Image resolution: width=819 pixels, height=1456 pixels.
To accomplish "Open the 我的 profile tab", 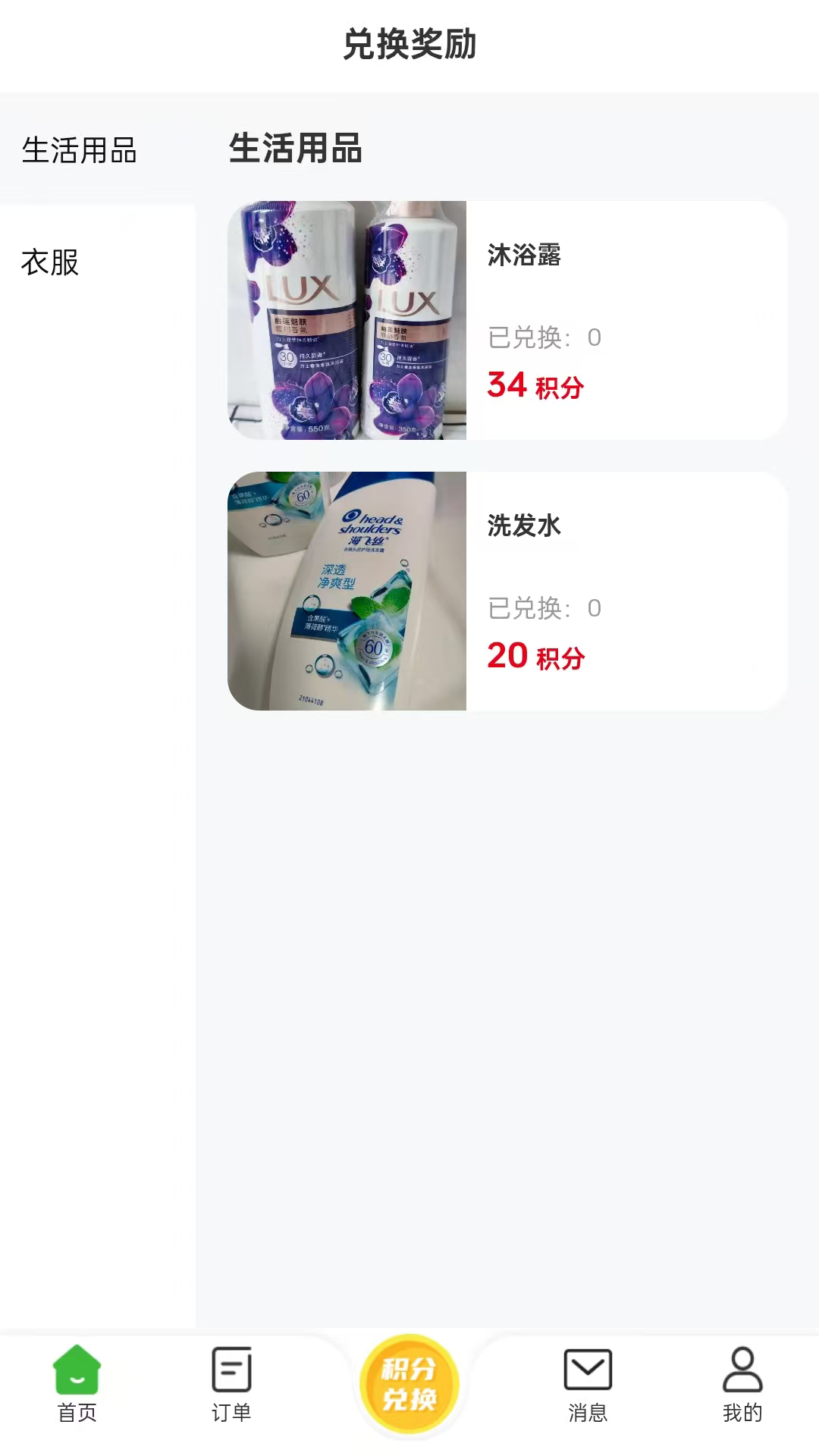I will (742, 1385).
